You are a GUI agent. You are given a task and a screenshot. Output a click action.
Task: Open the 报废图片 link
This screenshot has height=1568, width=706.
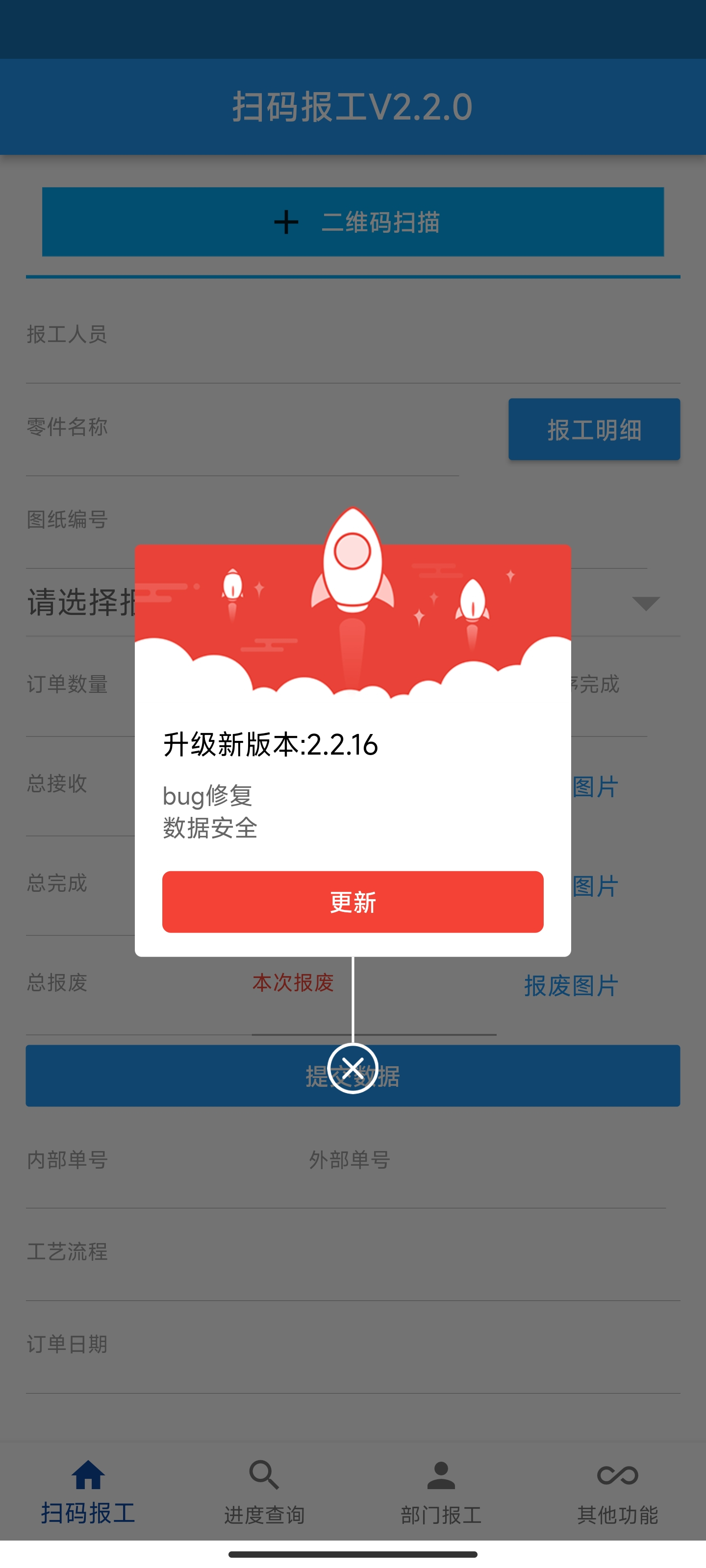coord(571,985)
